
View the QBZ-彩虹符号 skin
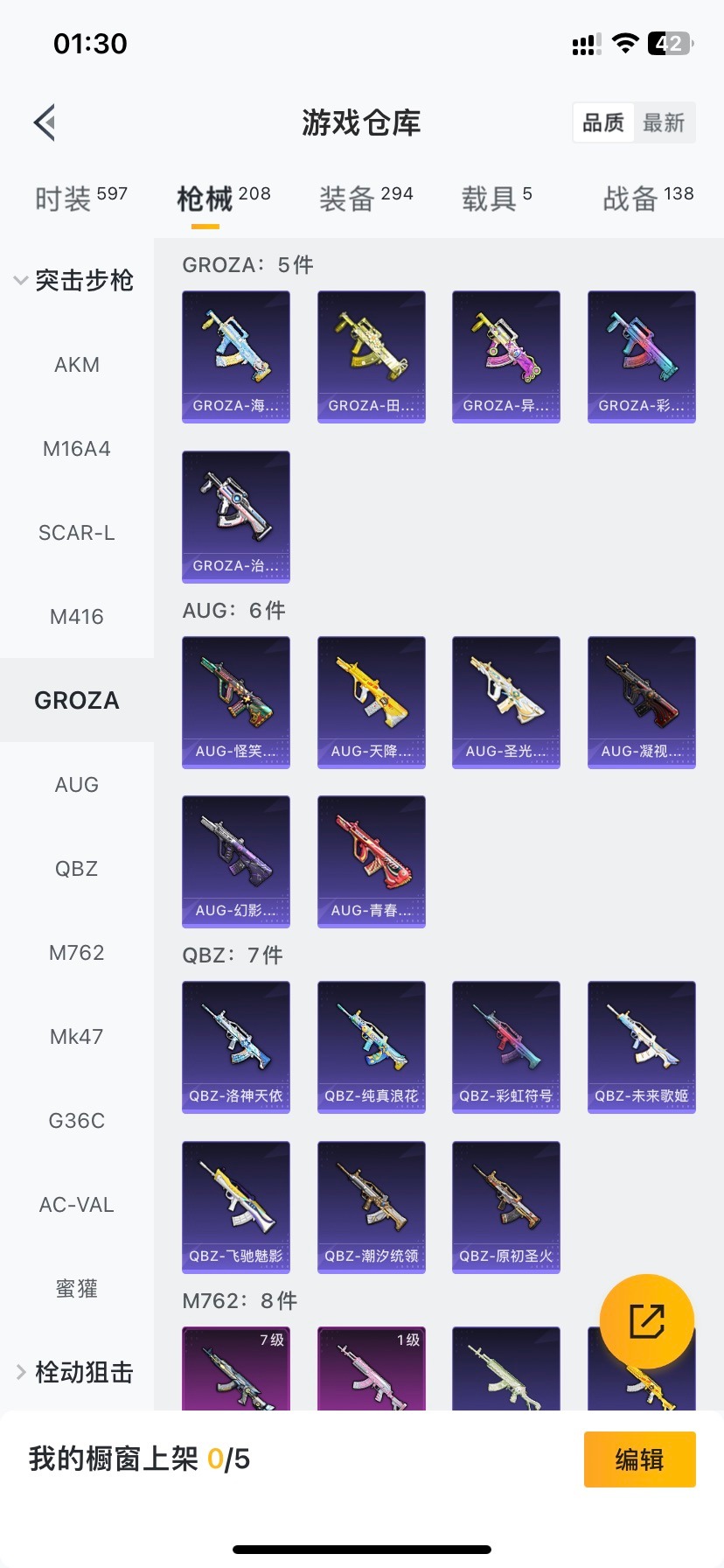tap(506, 1046)
